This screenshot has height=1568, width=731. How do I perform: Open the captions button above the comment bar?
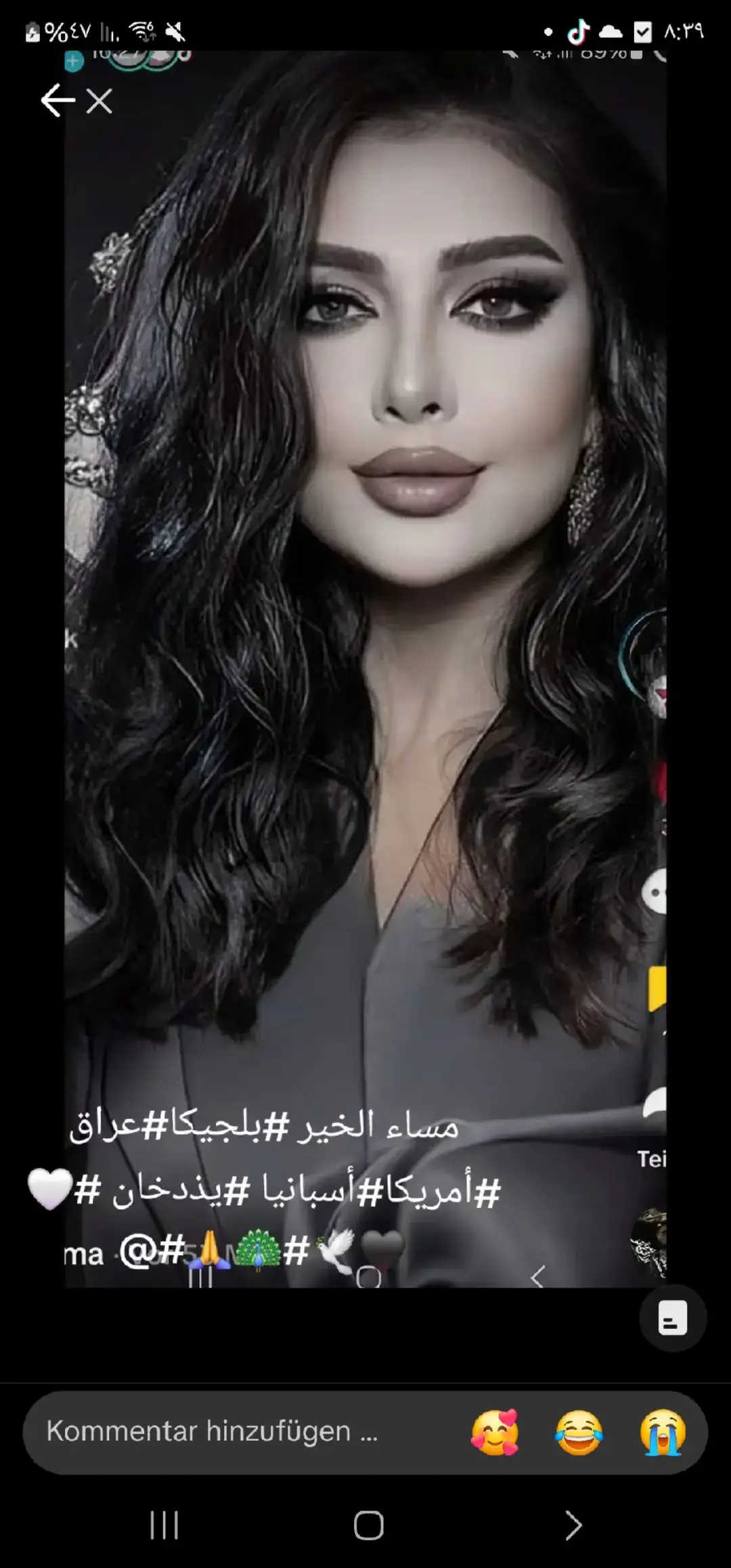[673, 1317]
